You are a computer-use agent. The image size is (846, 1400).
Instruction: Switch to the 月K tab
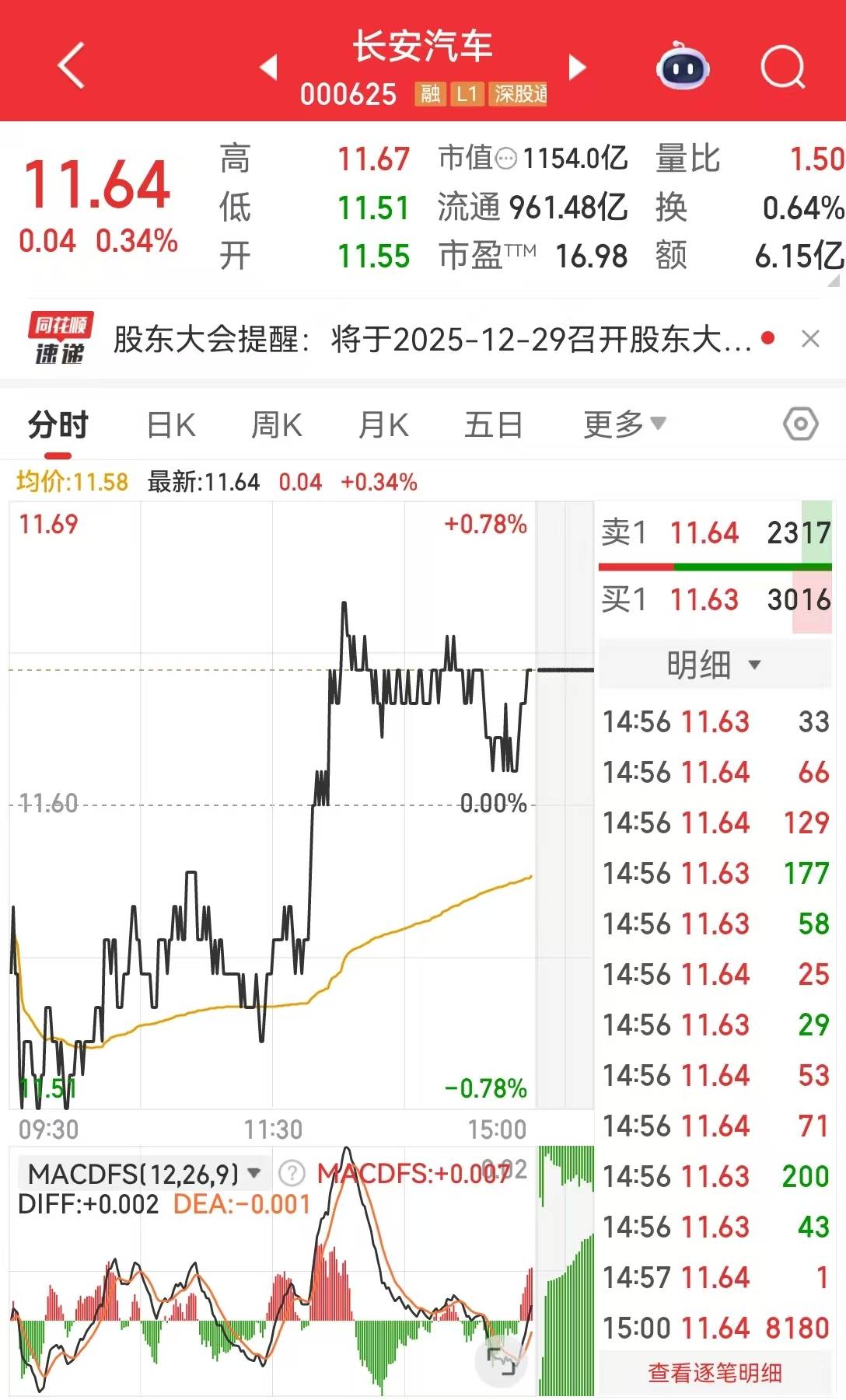click(383, 425)
